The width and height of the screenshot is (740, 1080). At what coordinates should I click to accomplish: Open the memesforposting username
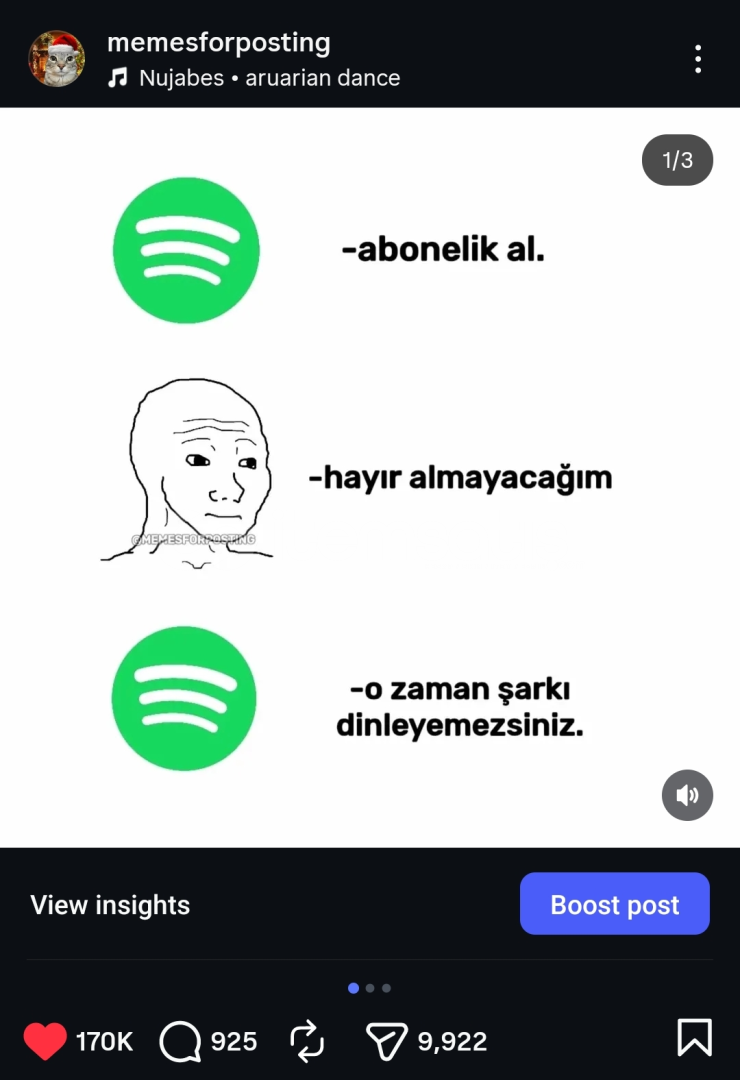tap(218, 43)
